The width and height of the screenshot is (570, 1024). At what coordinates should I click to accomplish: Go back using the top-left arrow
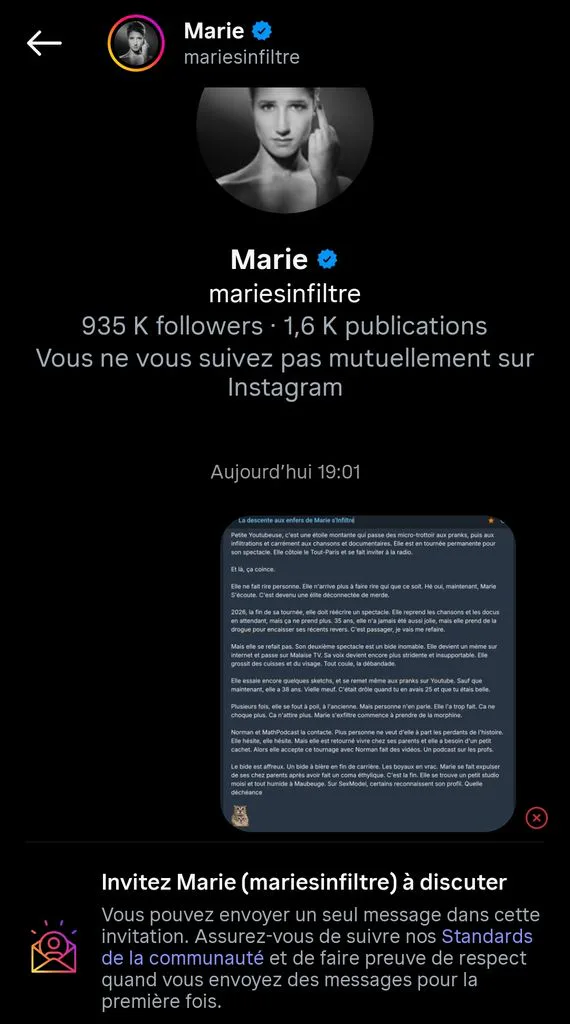coord(44,43)
